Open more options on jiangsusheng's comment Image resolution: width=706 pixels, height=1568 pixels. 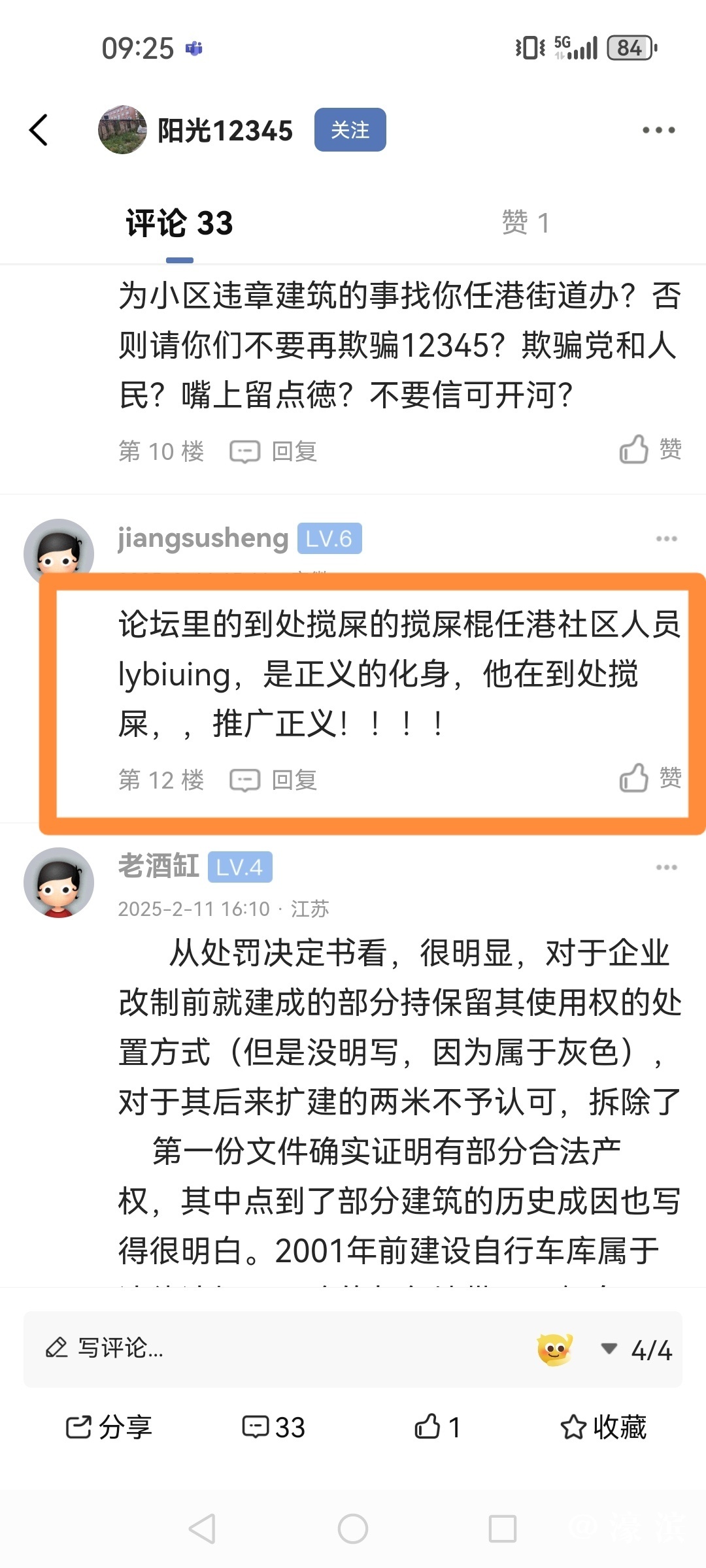[666, 539]
